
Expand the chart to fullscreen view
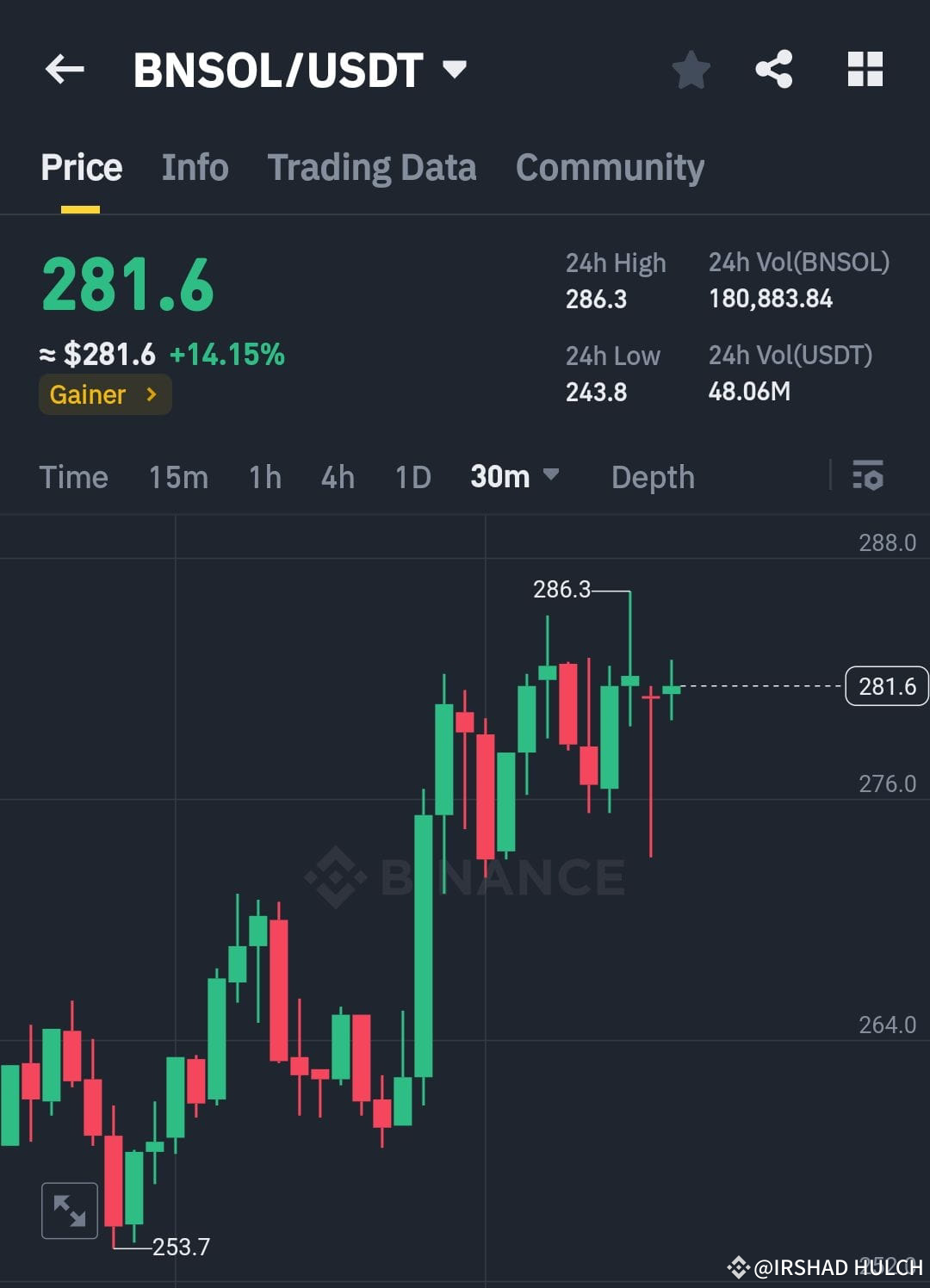tap(70, 1210)
